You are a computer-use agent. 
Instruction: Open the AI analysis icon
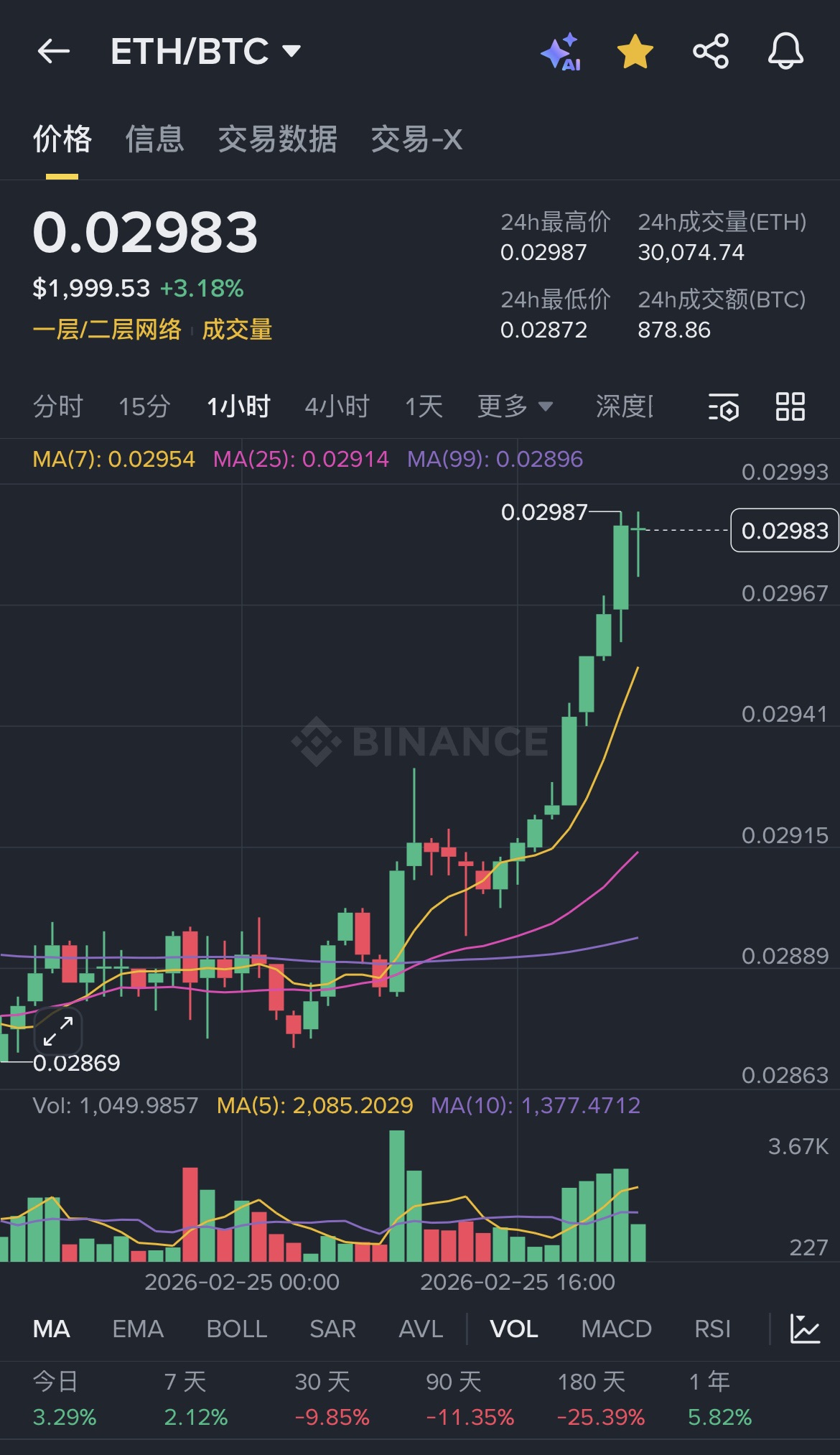coord(561,52)
